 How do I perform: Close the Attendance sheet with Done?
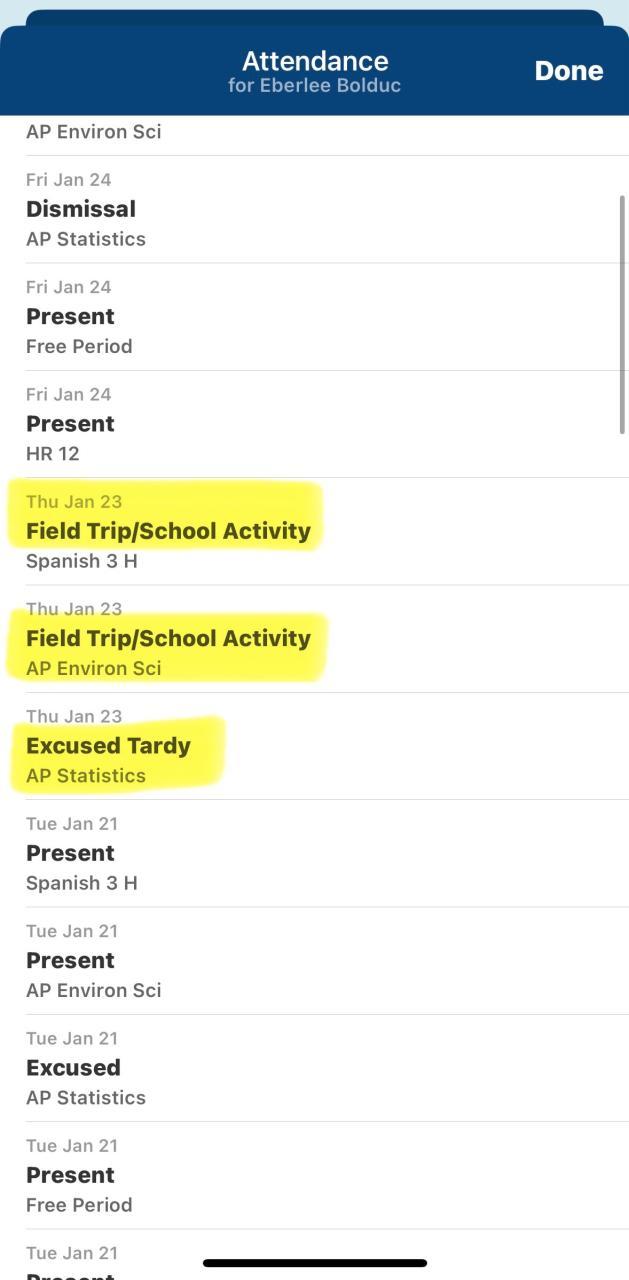tap(568, 71)
